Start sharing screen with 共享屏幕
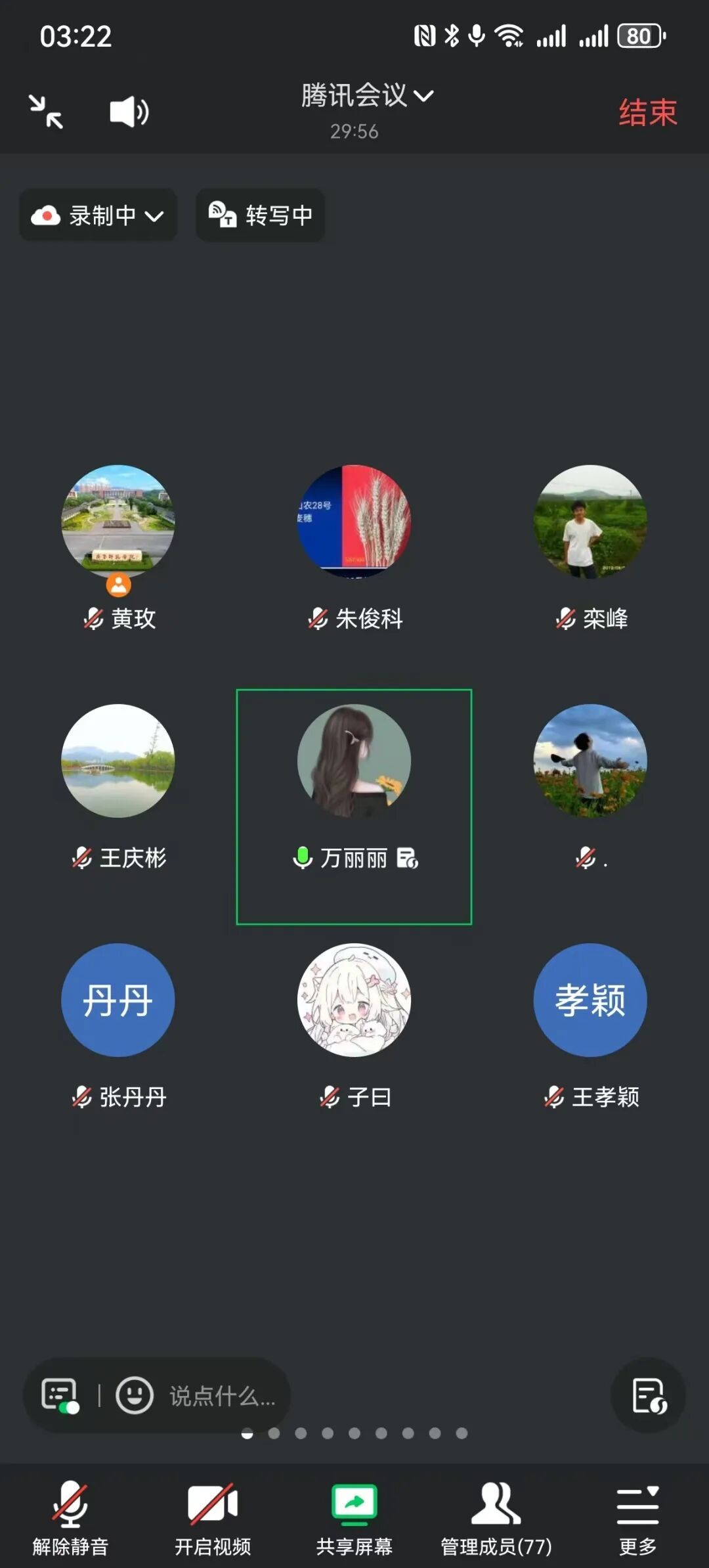709x1568 pixels. [354, 1517]
